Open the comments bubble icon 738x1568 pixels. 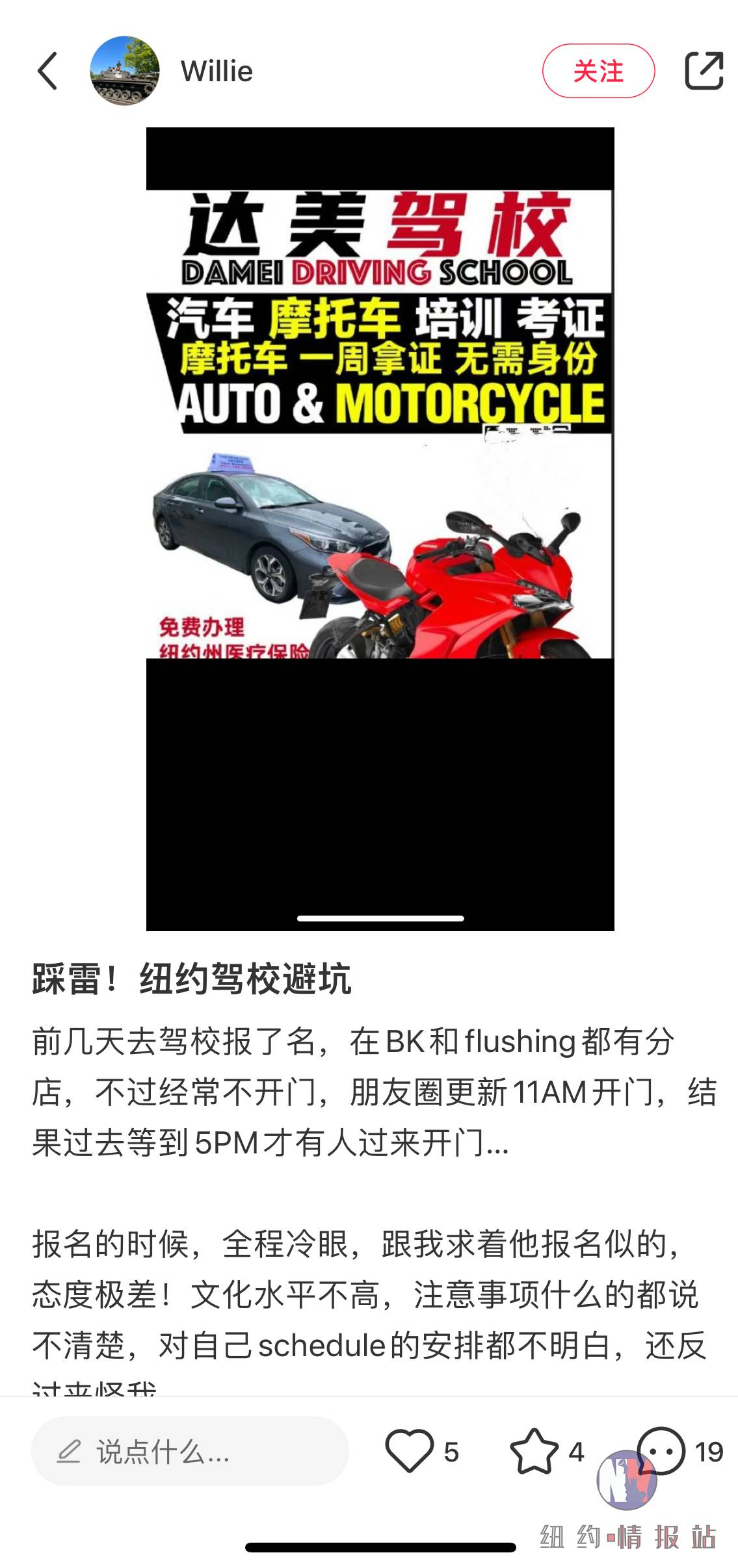(x=661, y=1451)
